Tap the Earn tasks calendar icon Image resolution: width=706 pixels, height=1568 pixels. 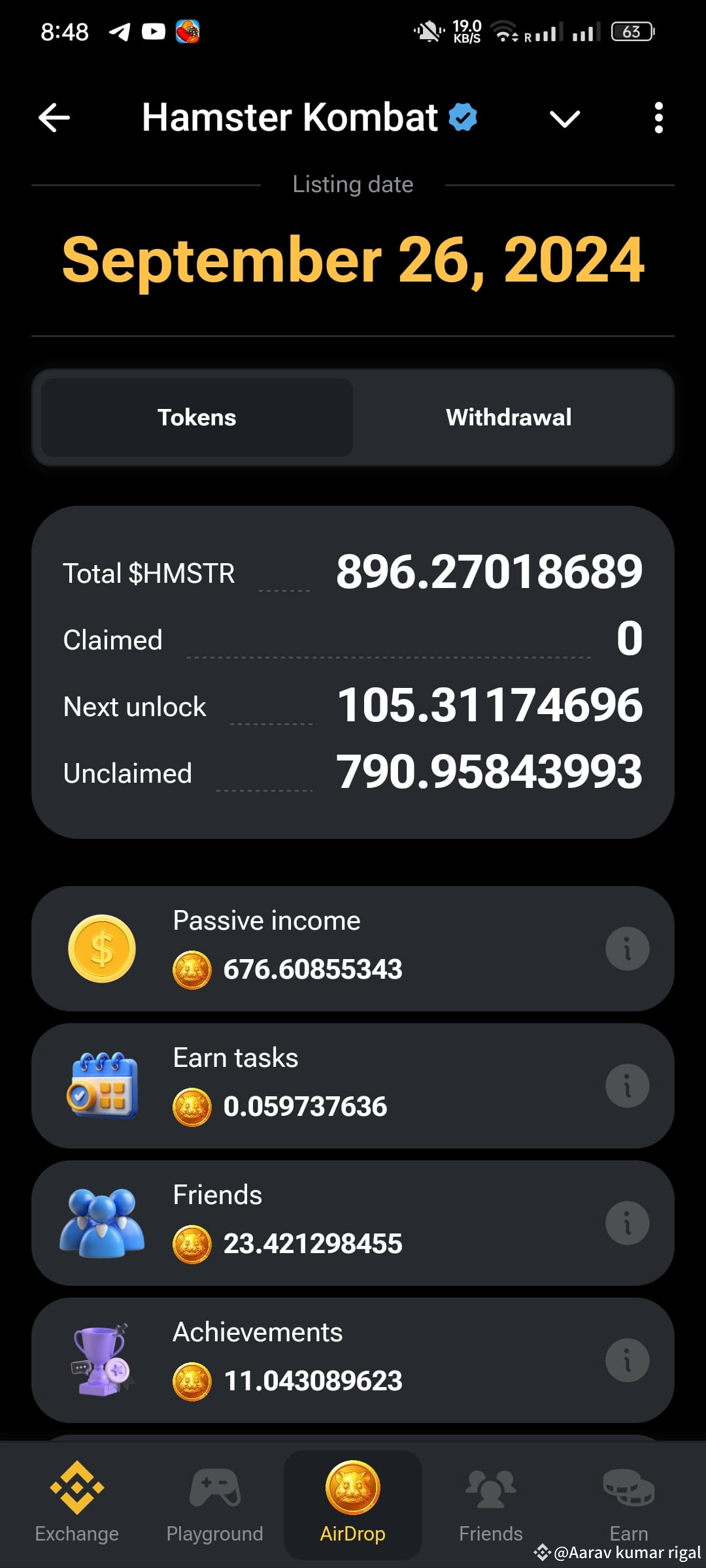click(x=103, y=1085)
